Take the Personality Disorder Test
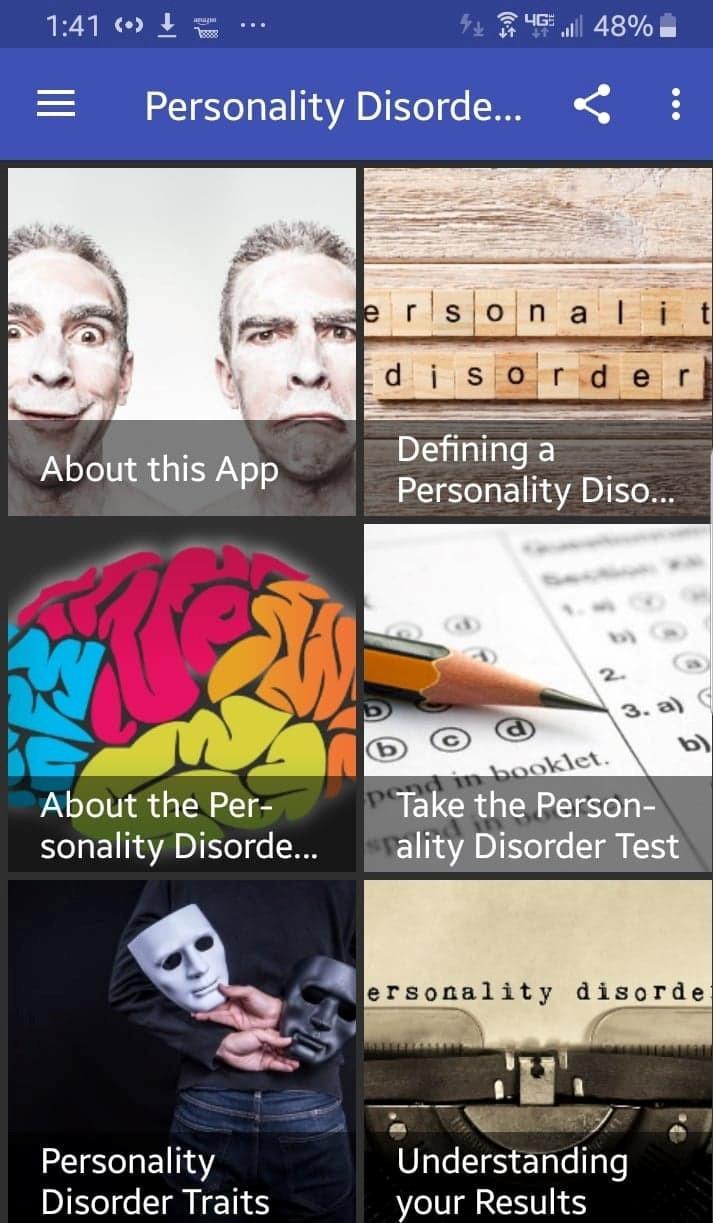Screen dimensions: 713x1223 click(x=537, y=697)
